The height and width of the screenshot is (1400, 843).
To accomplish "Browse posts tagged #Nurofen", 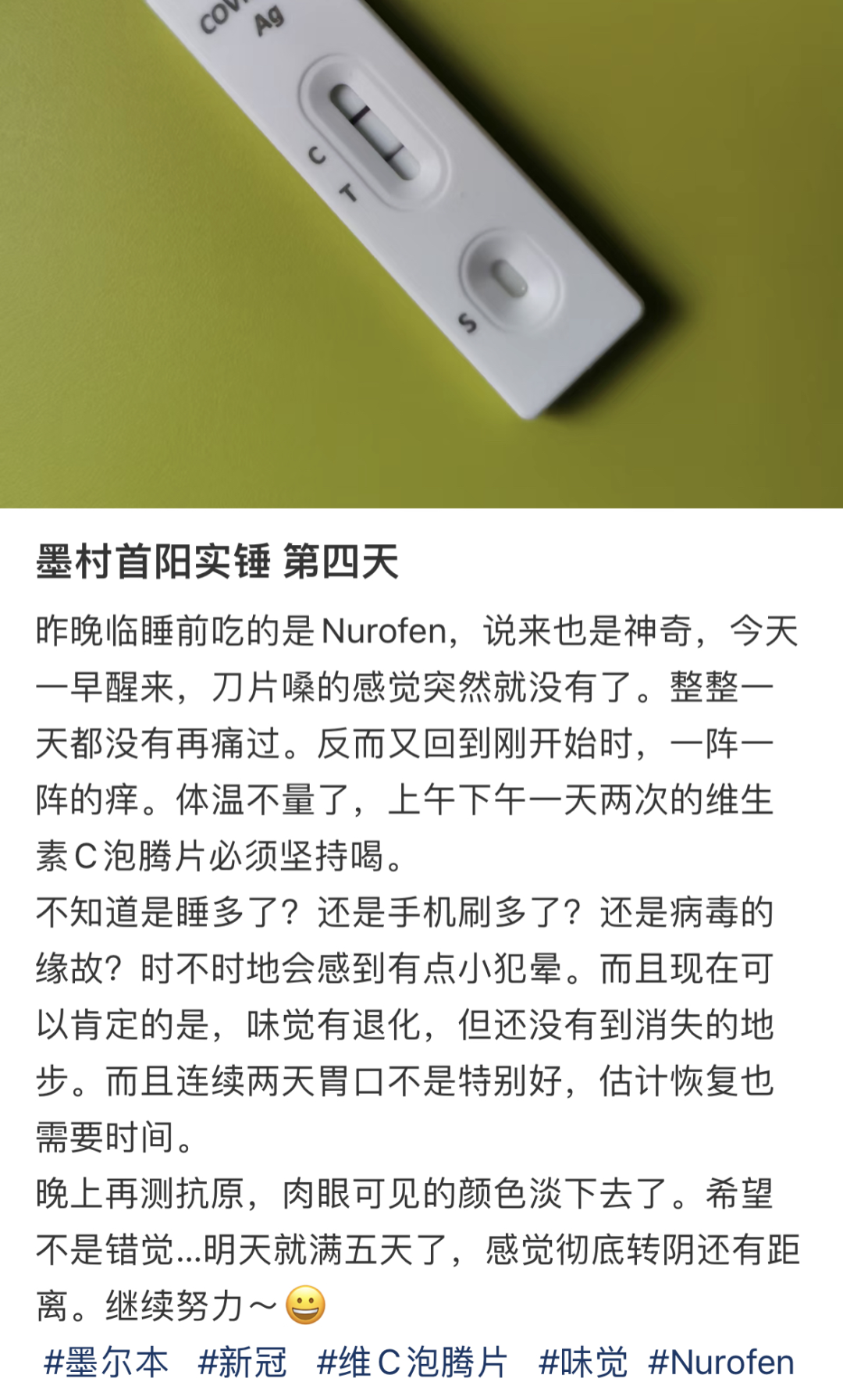I will 720,1363.
